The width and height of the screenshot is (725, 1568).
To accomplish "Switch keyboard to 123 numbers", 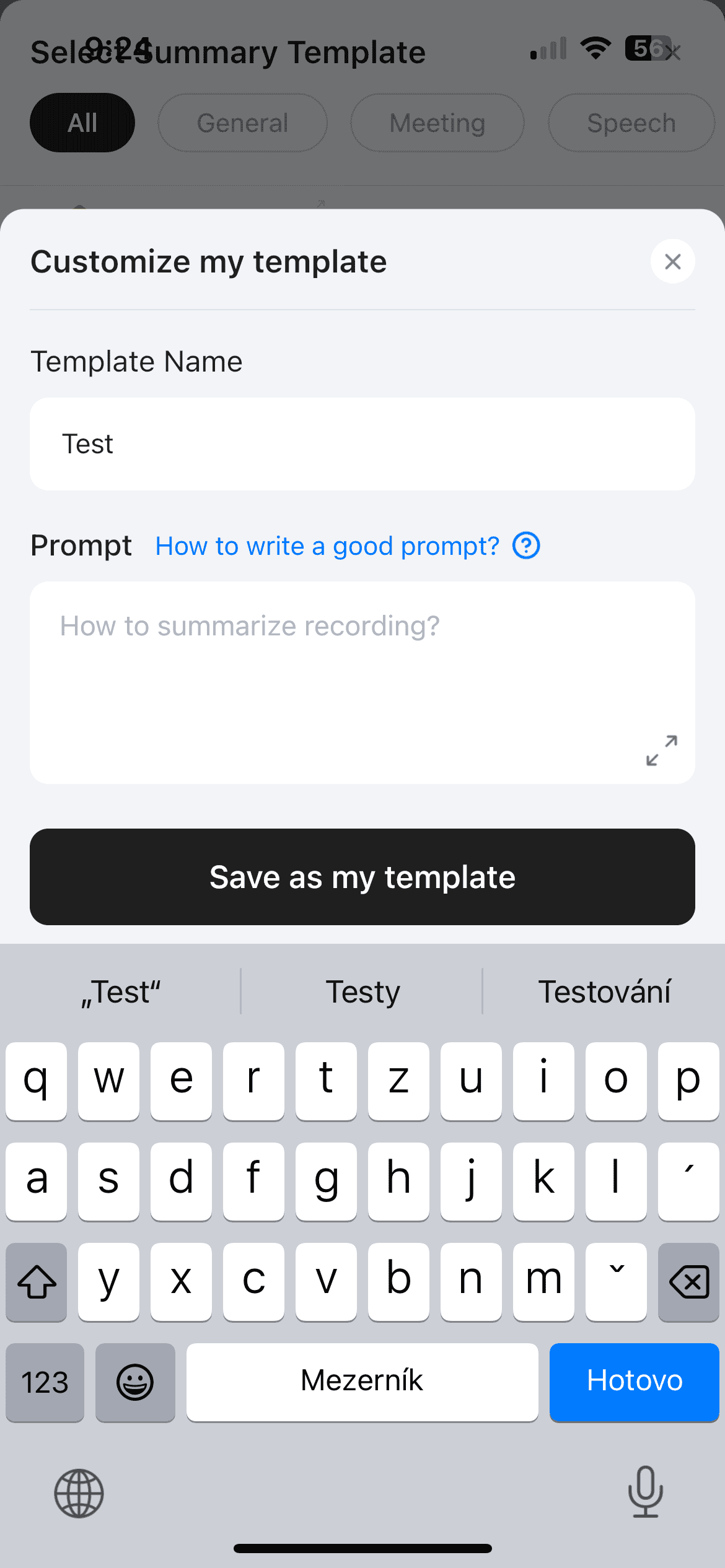I will point(45,1382).
